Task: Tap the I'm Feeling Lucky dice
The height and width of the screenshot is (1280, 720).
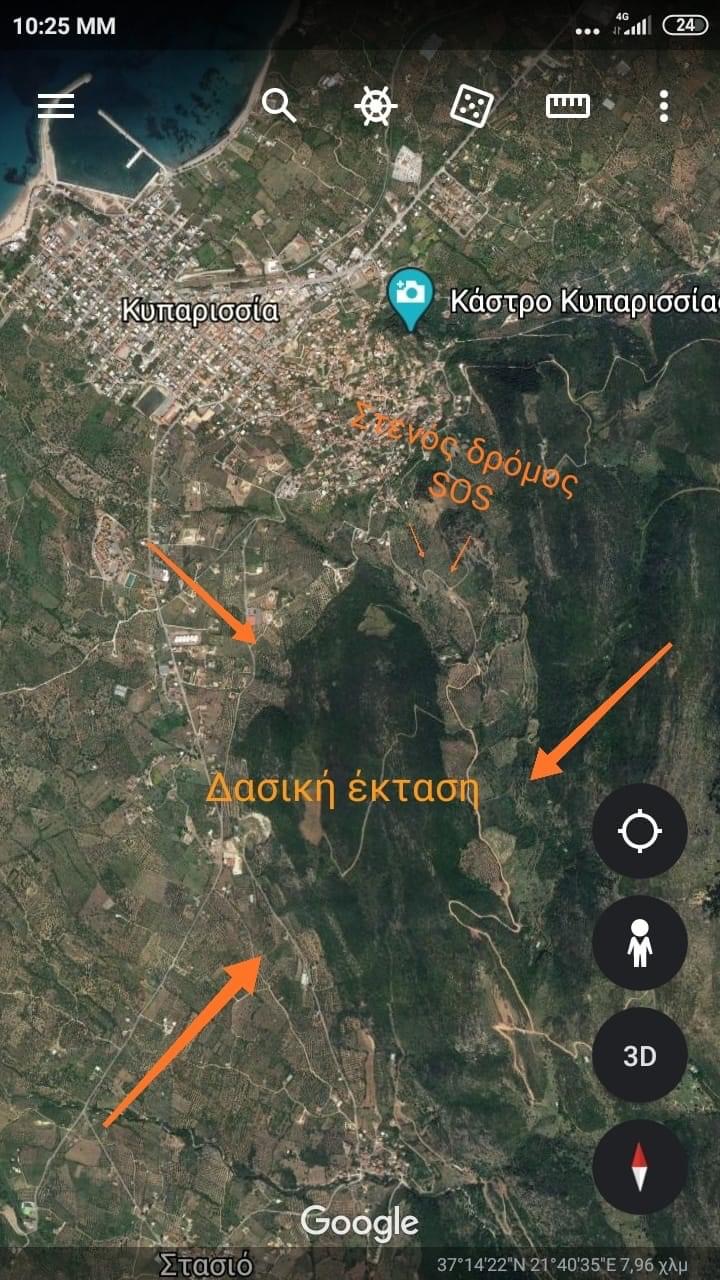Action: pyautogui.click(x=471, y=105)
